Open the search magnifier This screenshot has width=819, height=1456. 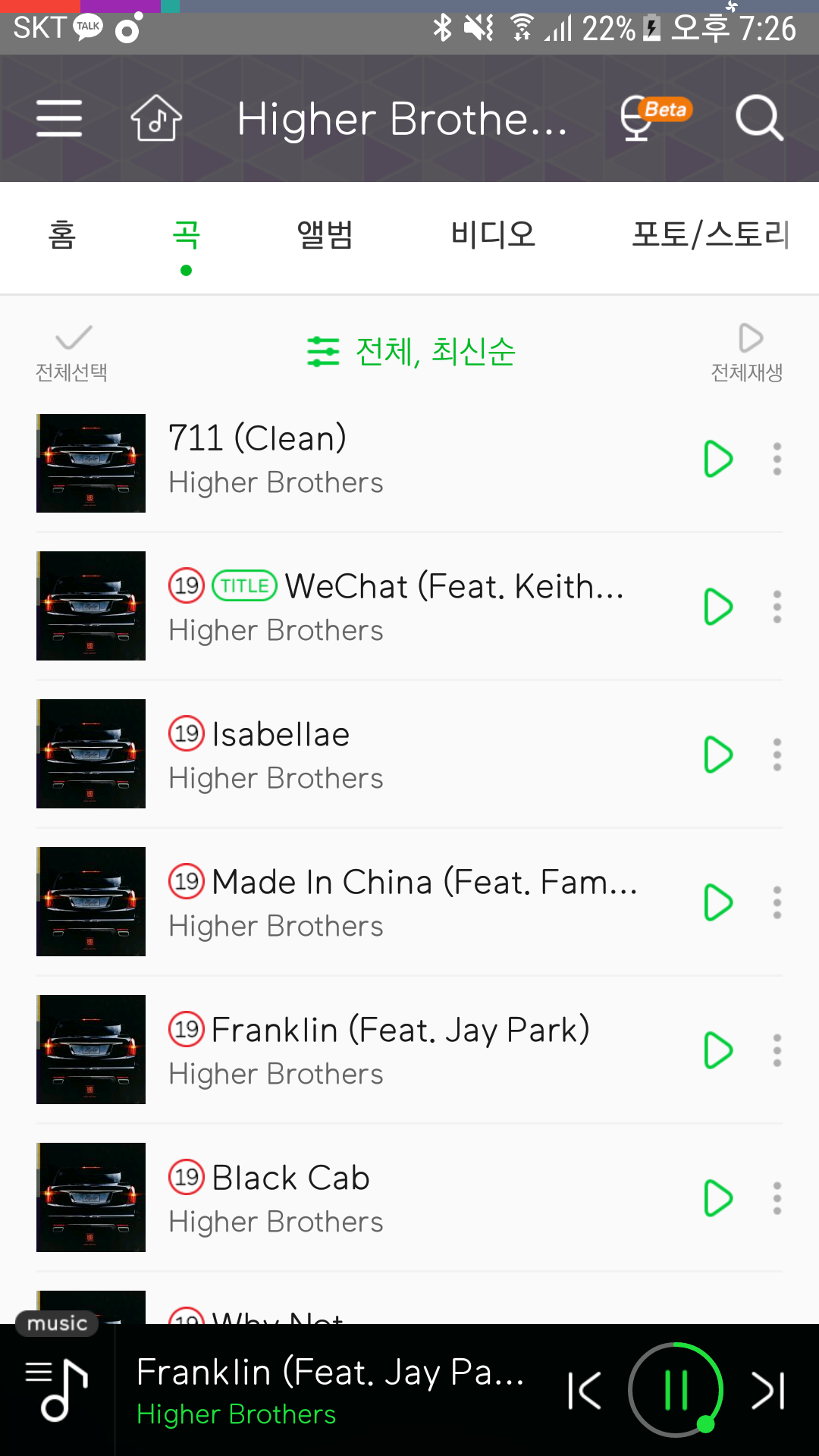click(x=759, y=118)
